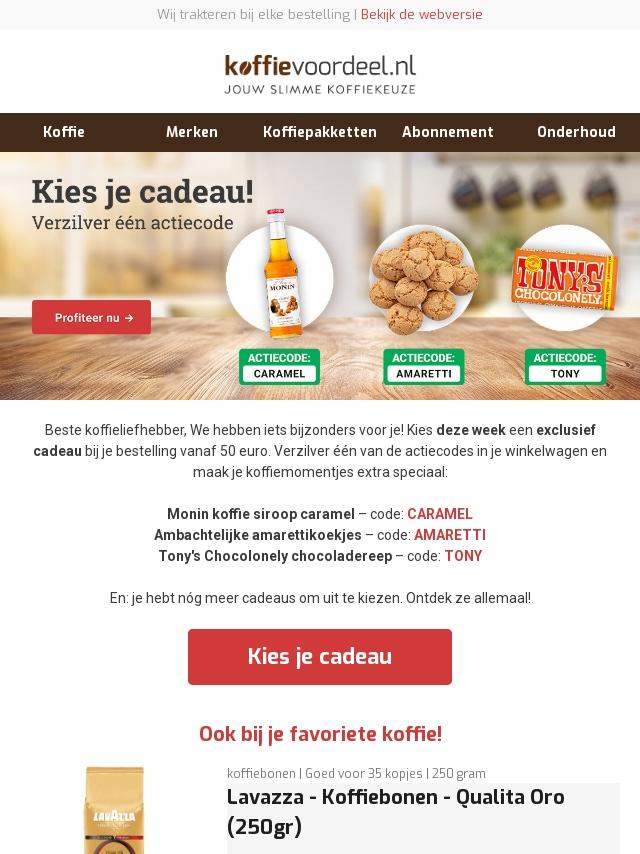The width and height of the screenshot is (640, 854).
Task: Select the Abonnement navigation item
Action: click(448, 132)
